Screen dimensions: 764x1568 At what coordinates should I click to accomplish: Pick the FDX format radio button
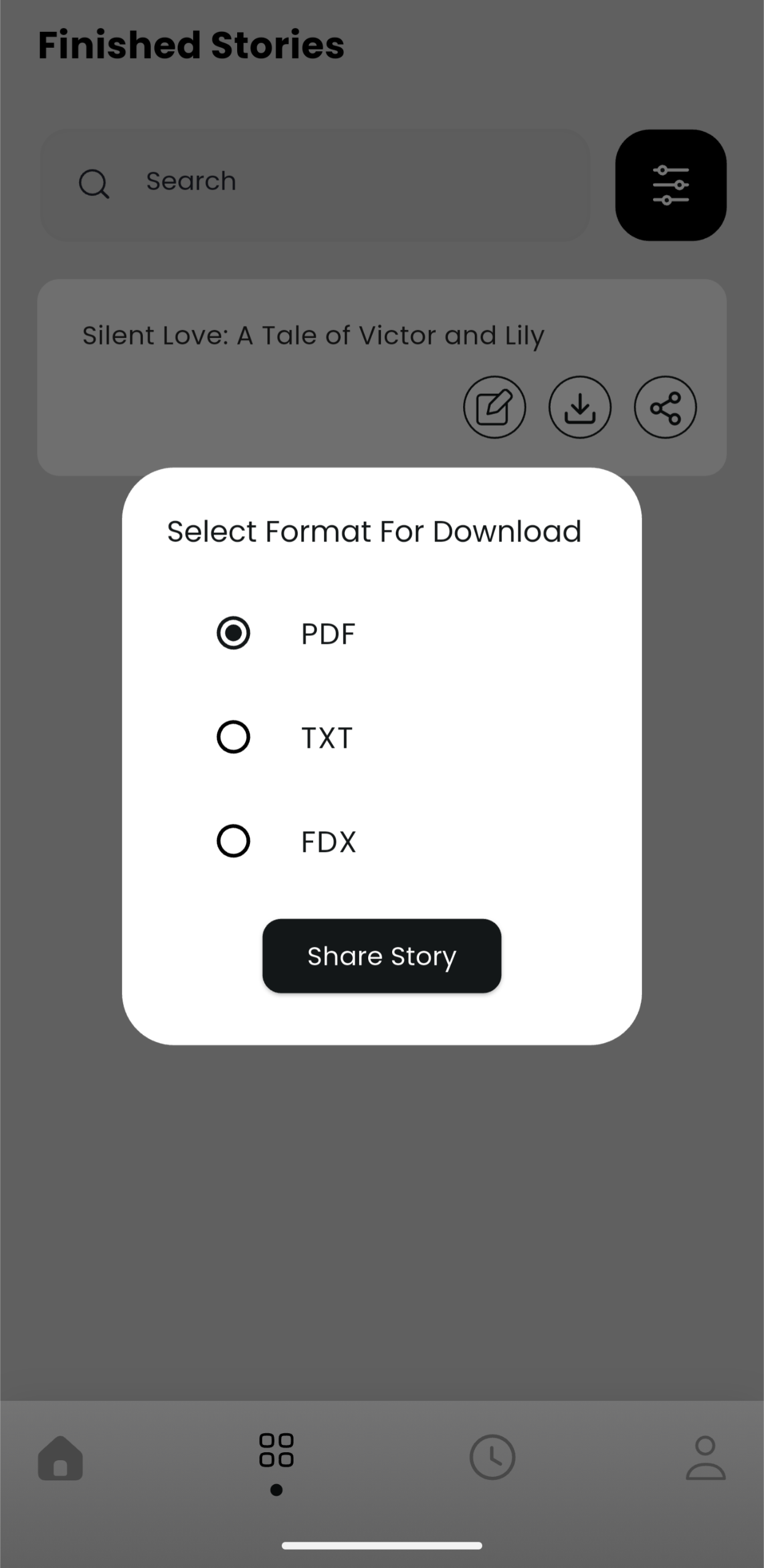click(233, 841)
